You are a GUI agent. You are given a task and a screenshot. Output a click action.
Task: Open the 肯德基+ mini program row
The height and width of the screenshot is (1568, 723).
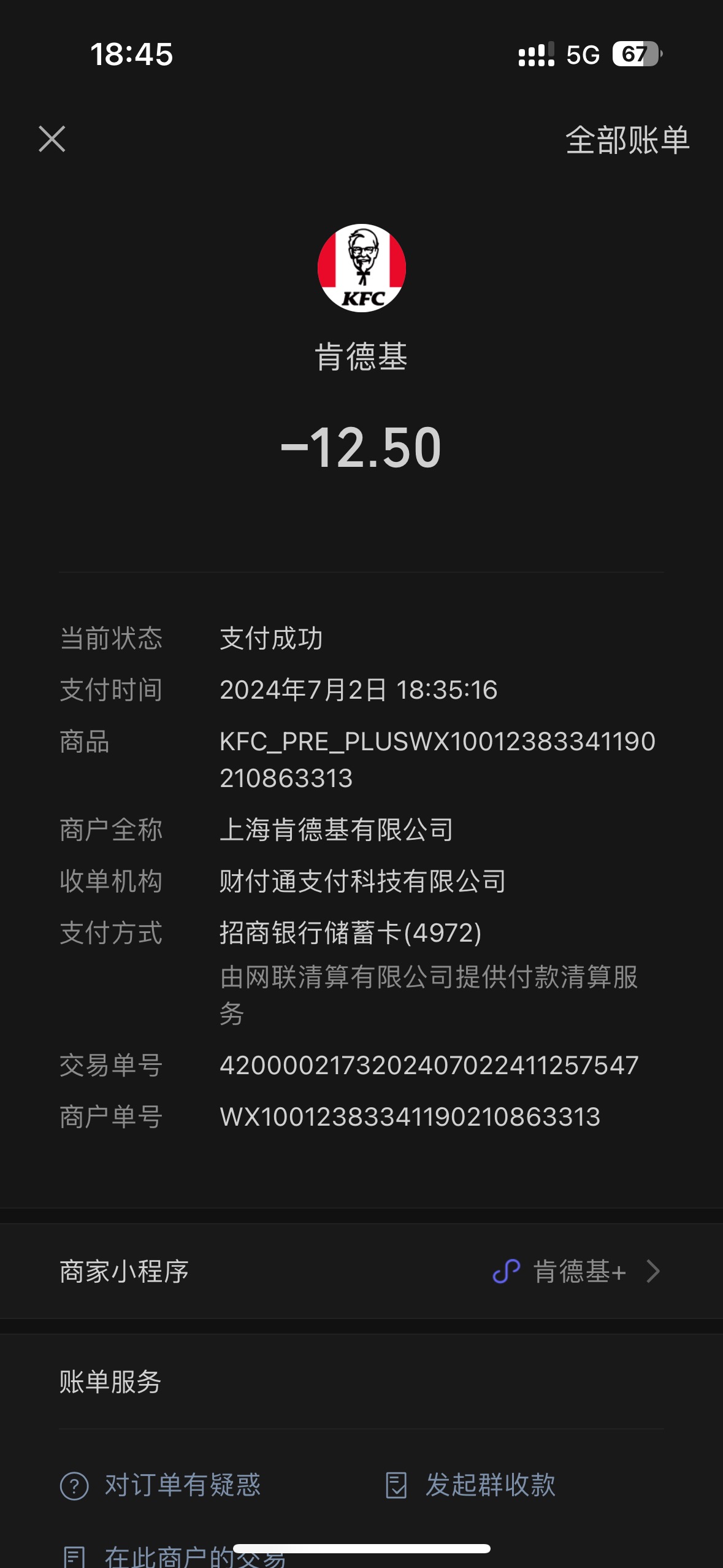(361, 1271)
